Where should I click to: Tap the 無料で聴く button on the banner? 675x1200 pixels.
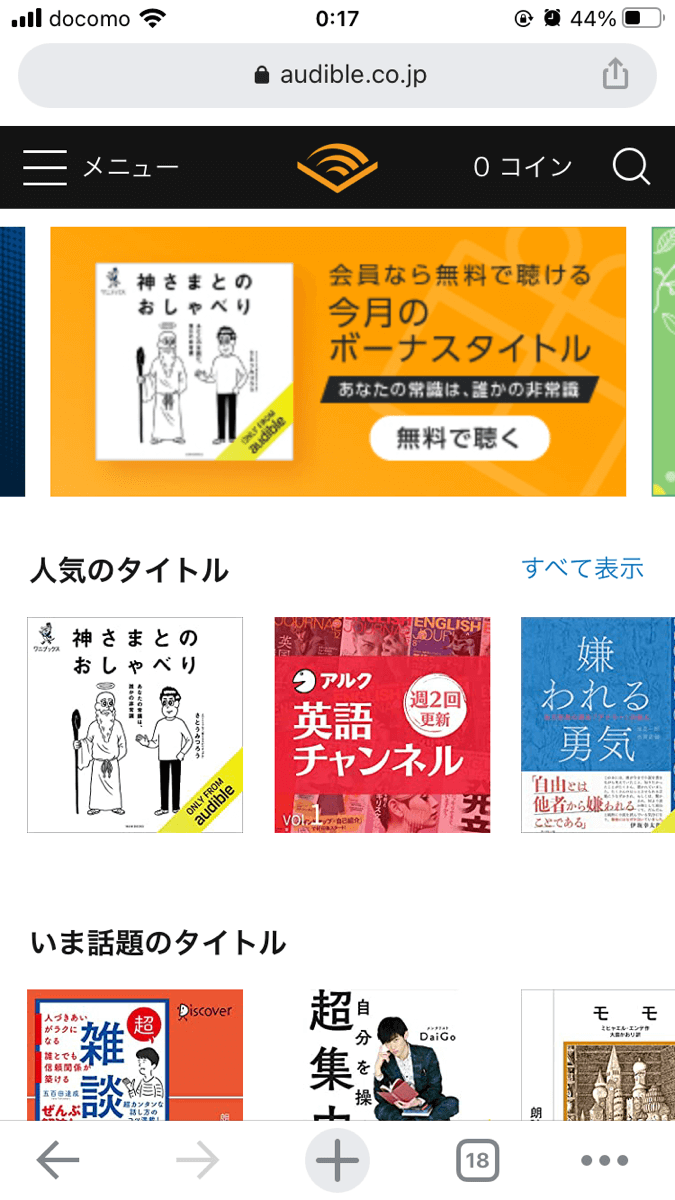click(460, 437)
